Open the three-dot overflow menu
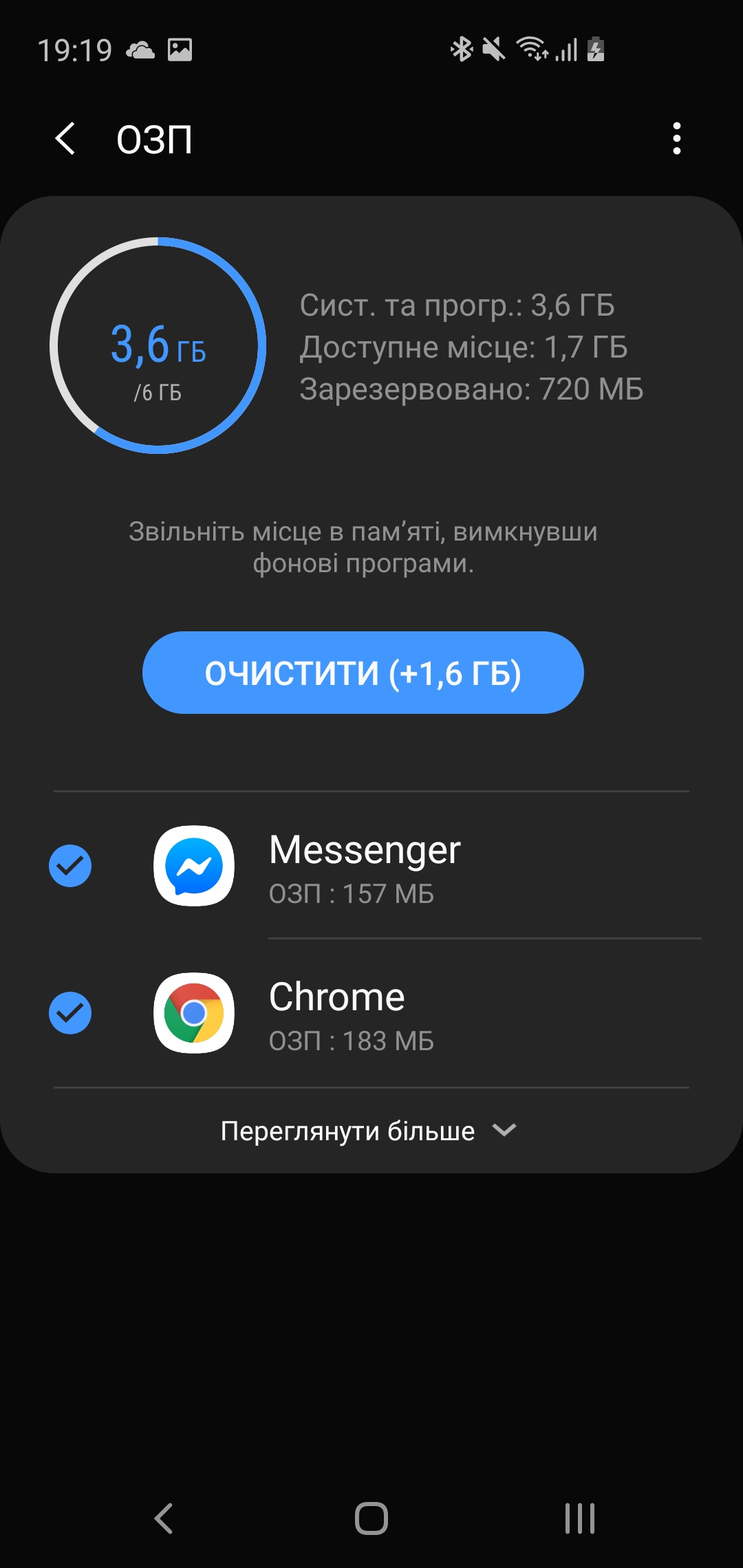This screenshot has width=743, height=1568. coord(677,139)
